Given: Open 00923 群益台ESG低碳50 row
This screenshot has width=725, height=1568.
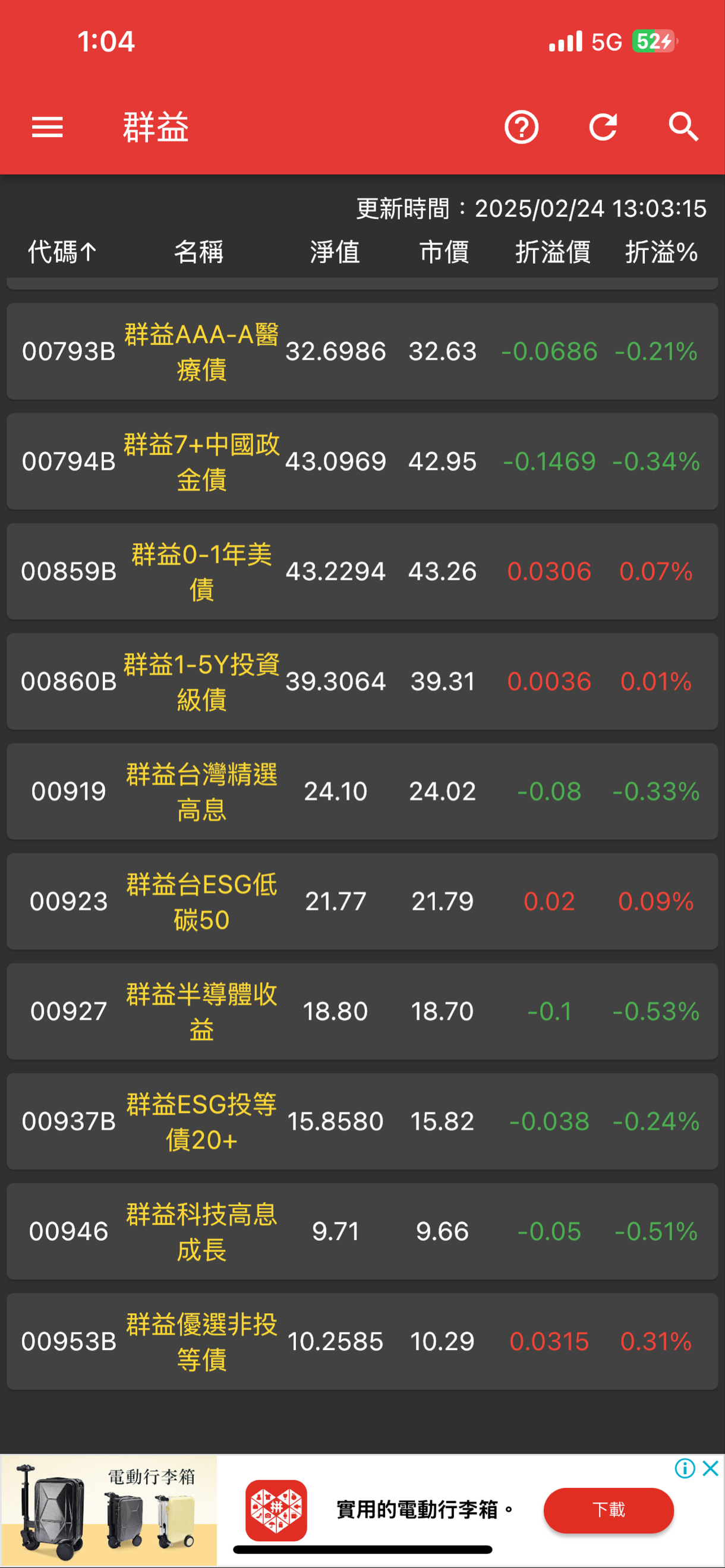Looking at the screenshot, I should pyautogui.click(x=362, y=902).
